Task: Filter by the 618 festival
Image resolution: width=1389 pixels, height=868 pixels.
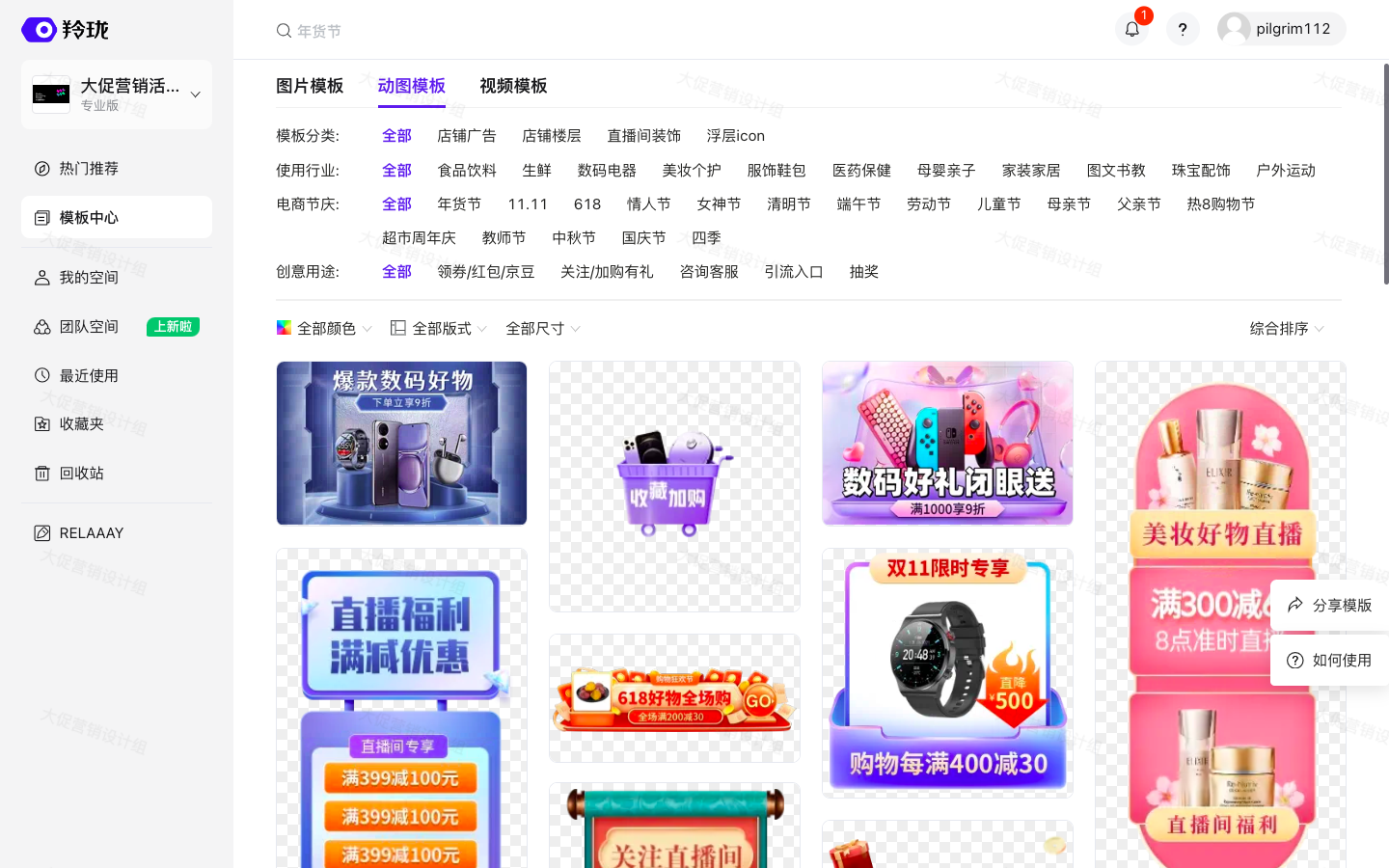Action: pyautogui.click(x=586, y=204)
